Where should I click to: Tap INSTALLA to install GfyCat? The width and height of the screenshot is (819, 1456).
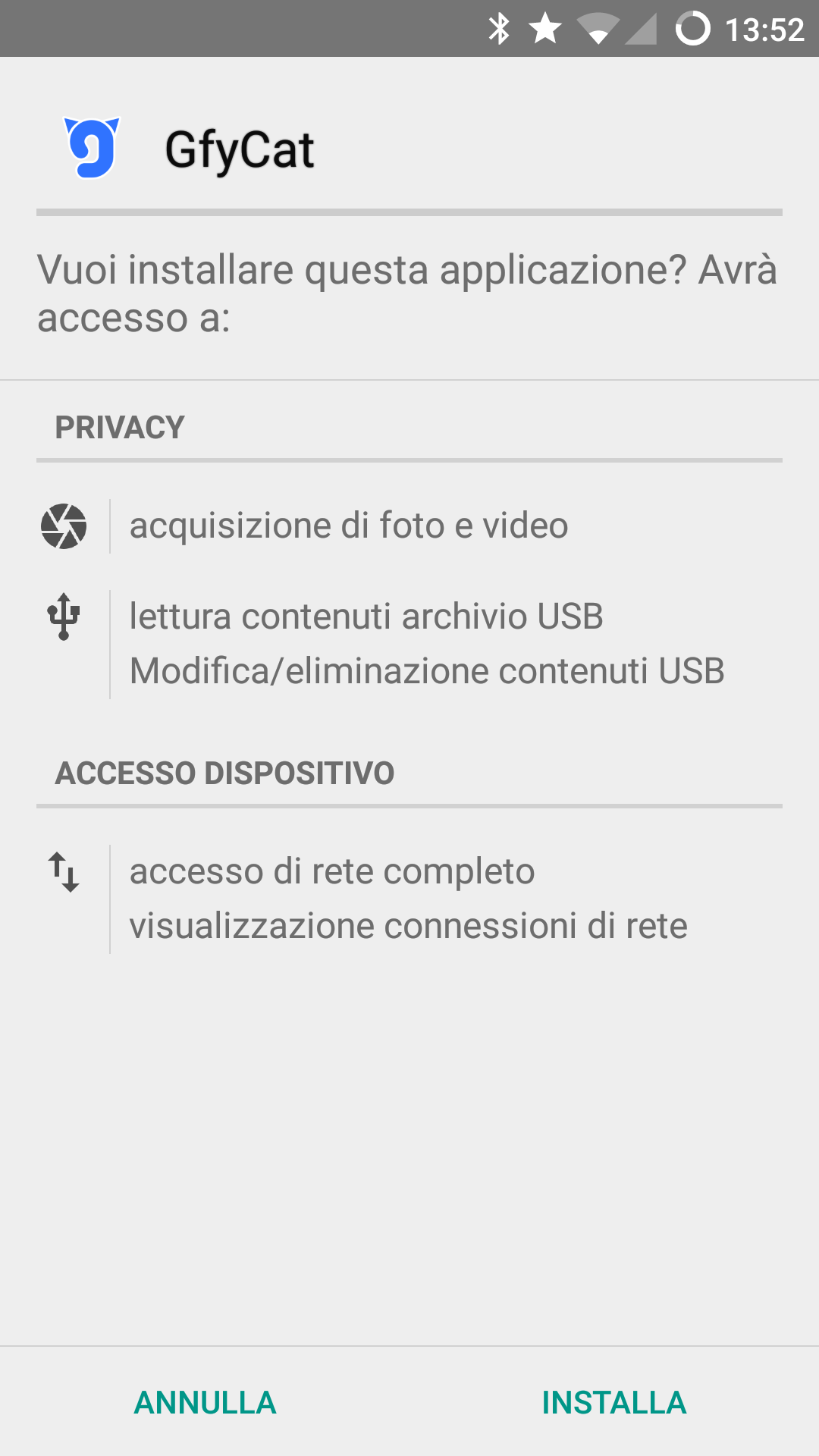[x=614, y=1402]
